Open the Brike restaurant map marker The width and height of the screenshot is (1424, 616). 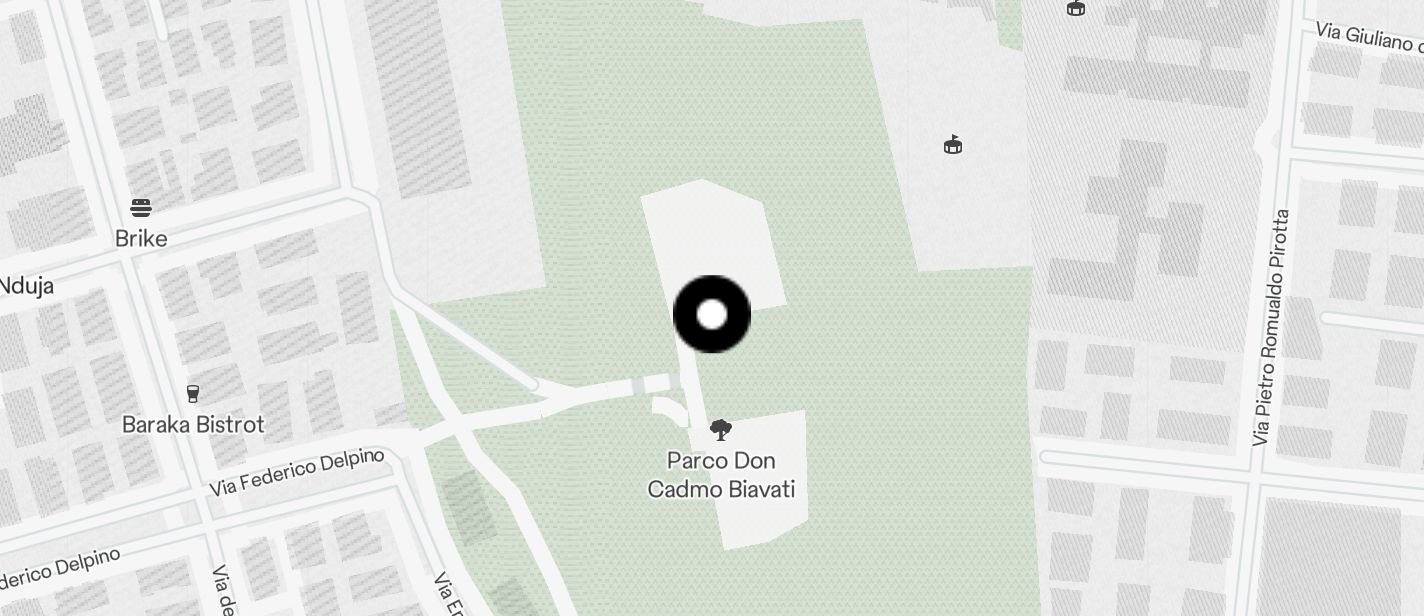(x=141, y=209)
